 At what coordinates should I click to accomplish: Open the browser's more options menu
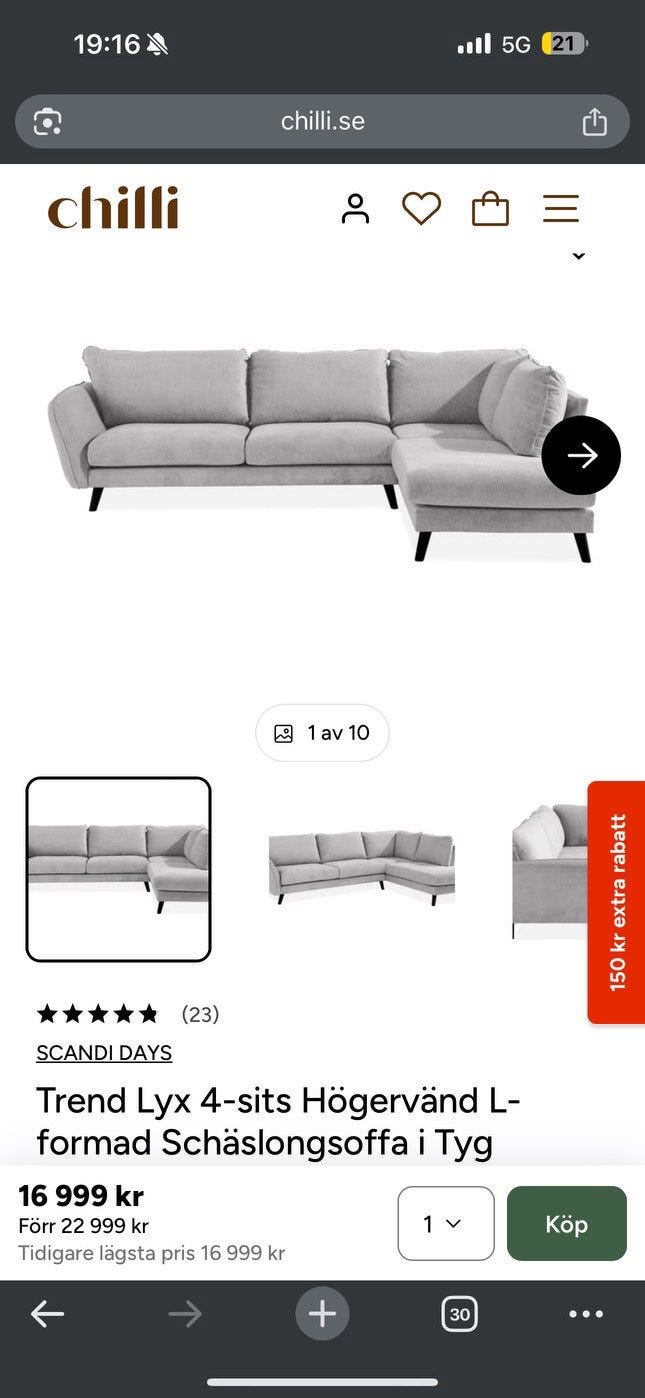pos(586,1314)
